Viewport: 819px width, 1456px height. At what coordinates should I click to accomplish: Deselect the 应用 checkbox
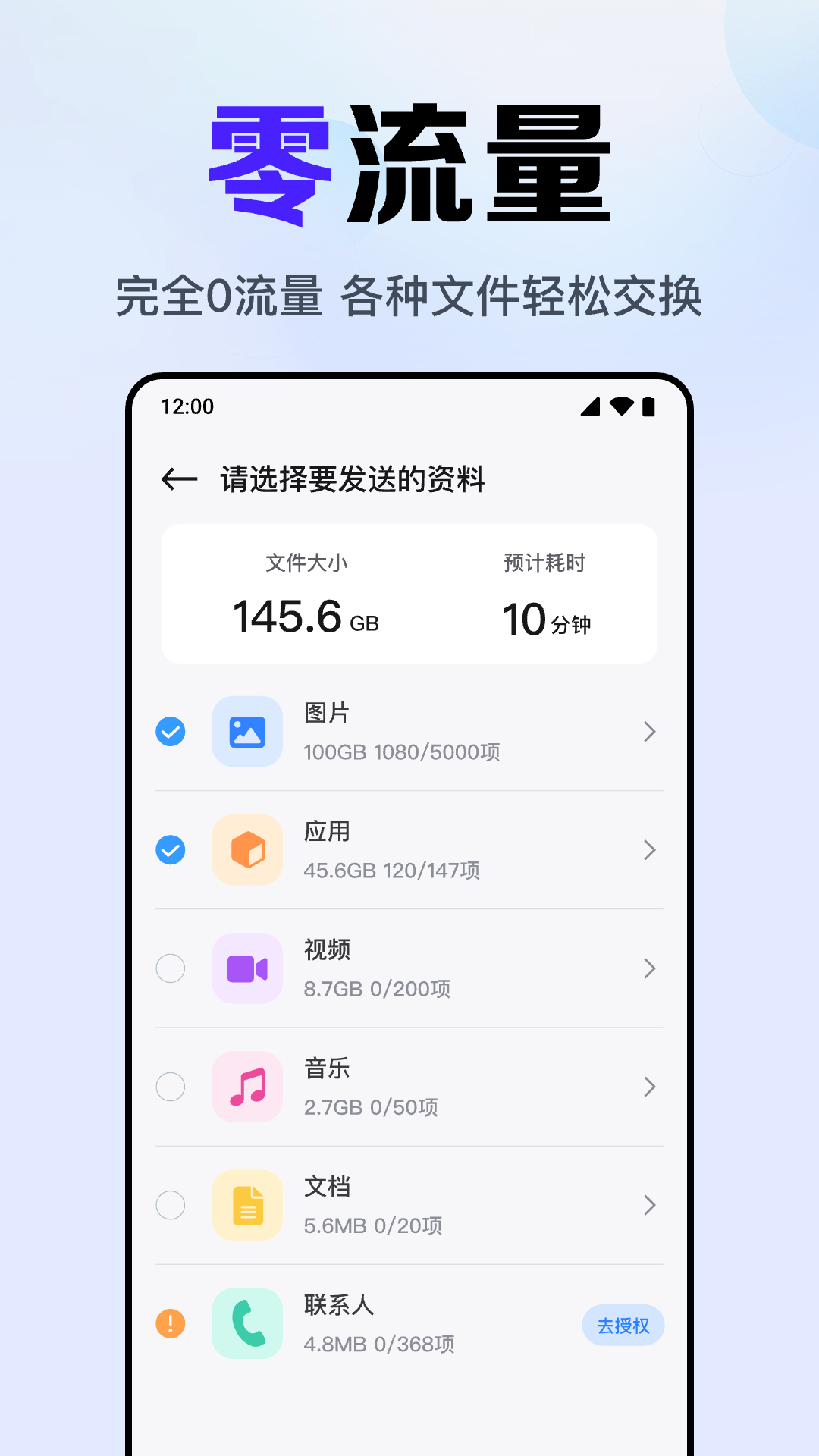pyautogui.click(x=170, y=850)
